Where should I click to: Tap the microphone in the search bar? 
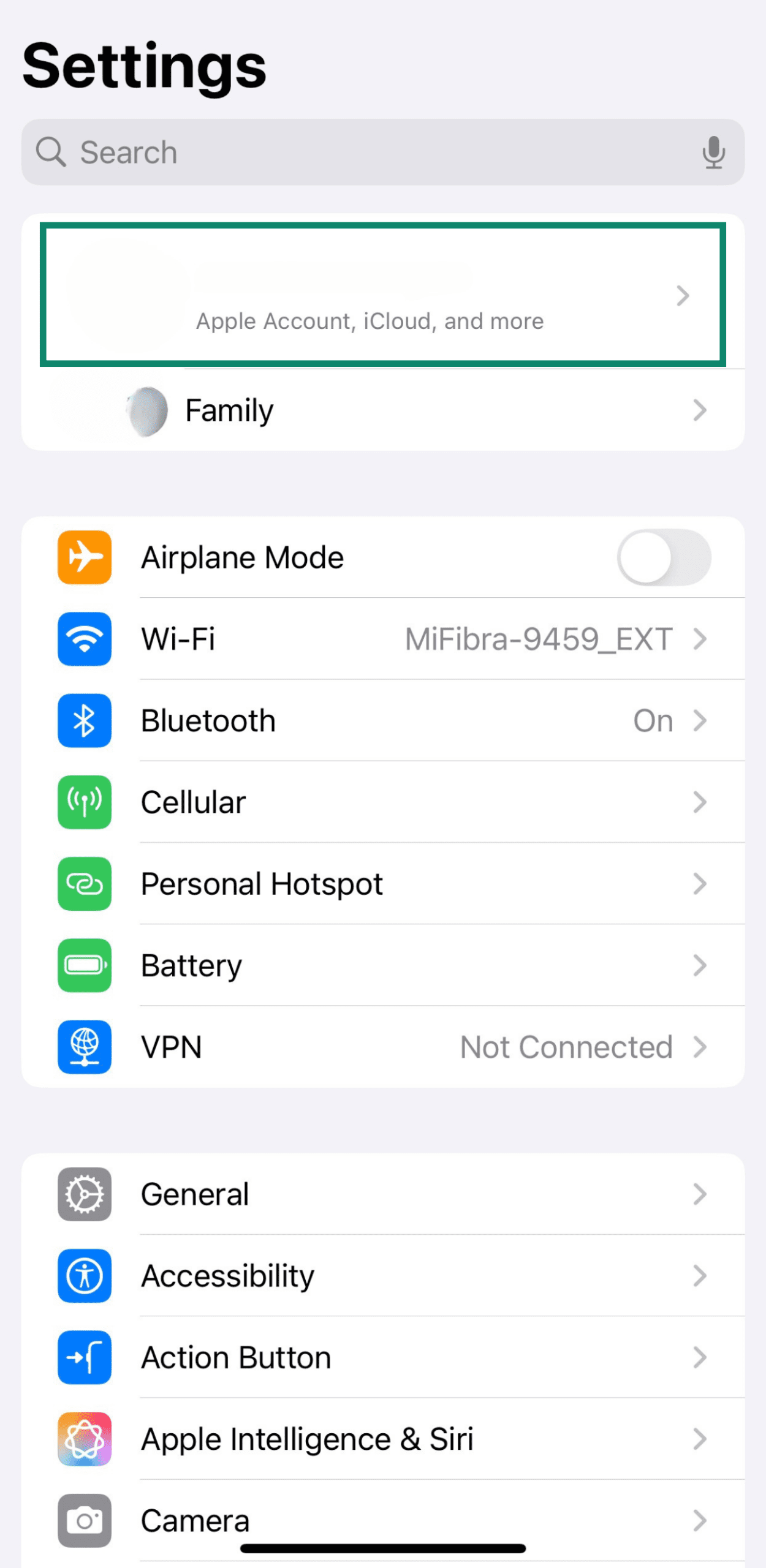tap(713, 153)
